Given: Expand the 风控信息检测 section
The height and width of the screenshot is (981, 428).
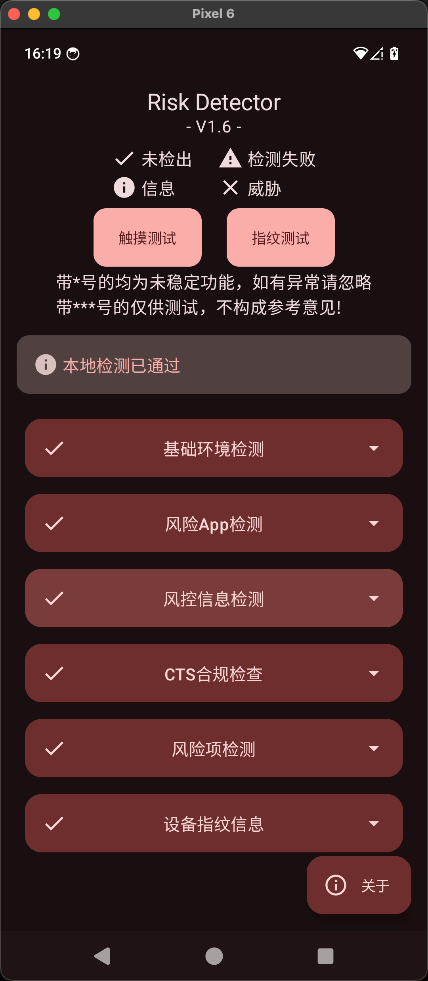Looking at the screenshot, I should click(x=214, y=598).
